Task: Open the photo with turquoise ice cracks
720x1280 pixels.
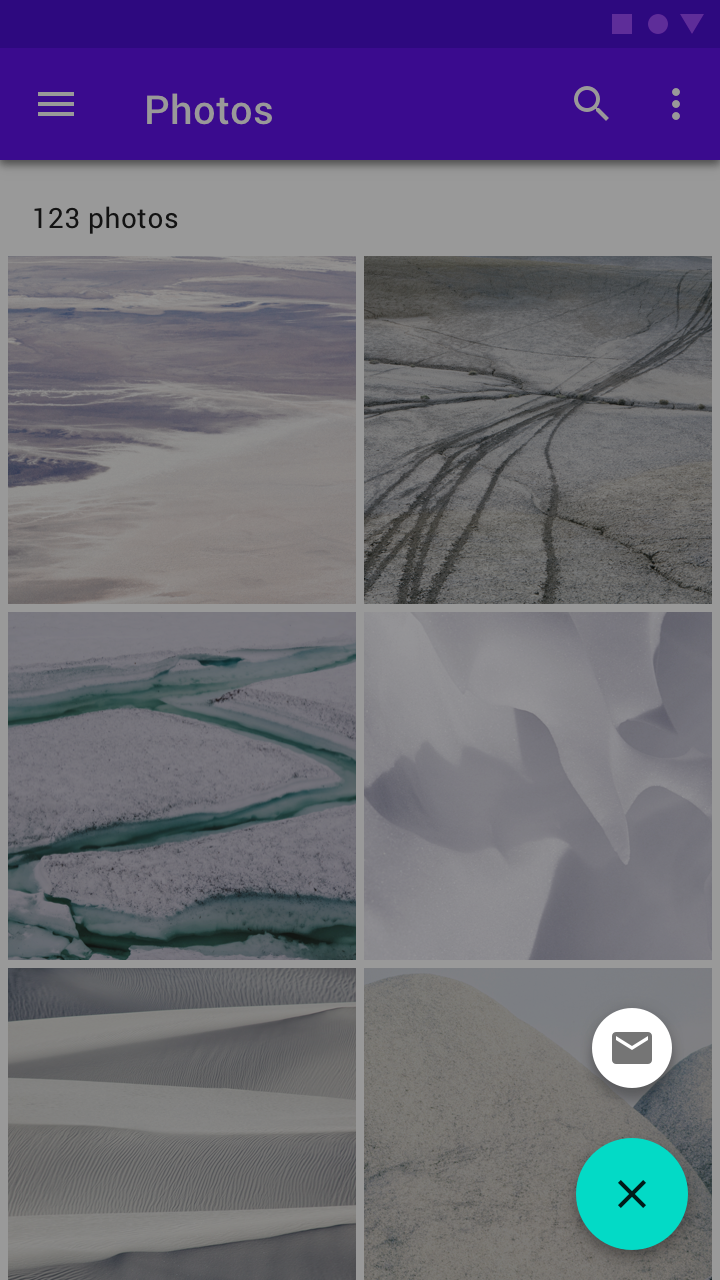Action: (182, 786)
